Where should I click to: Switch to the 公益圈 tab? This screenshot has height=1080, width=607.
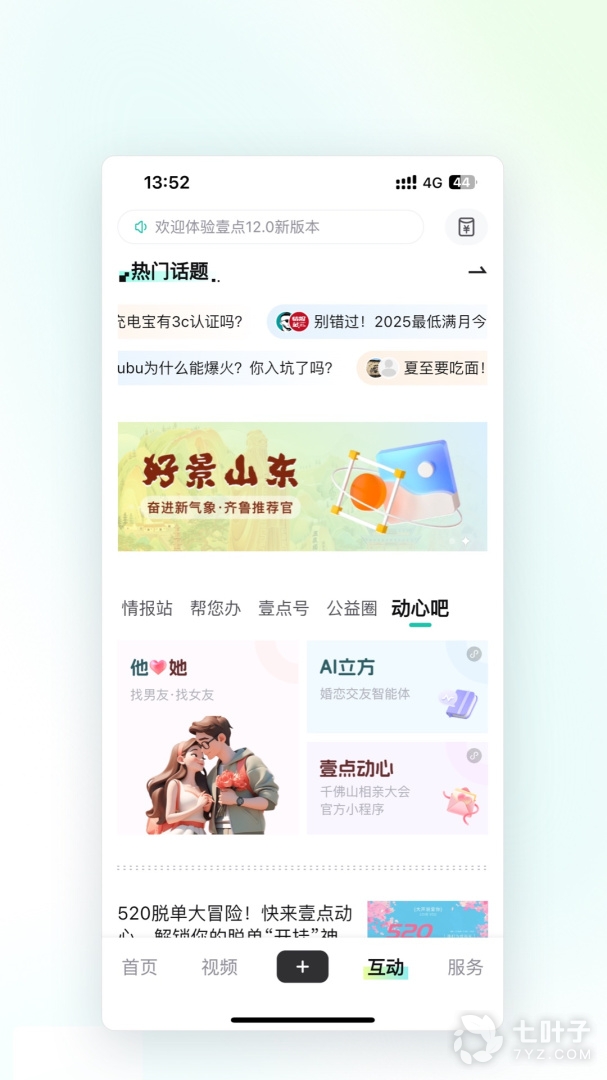coord(352,608)
